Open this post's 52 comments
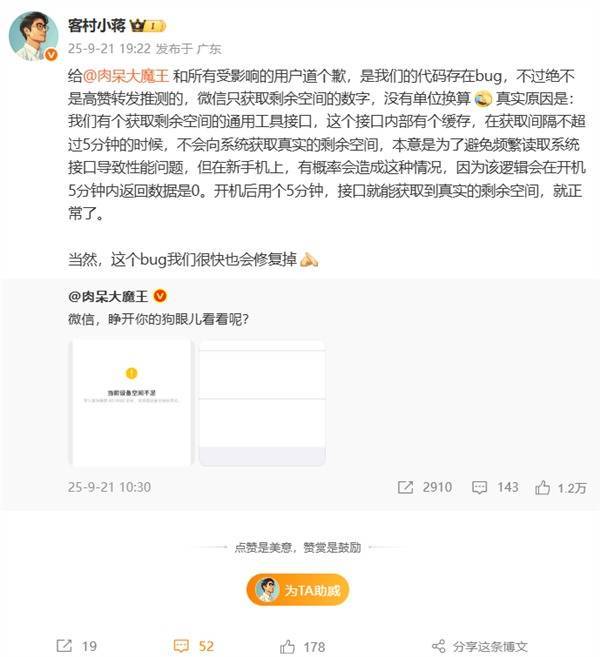The image size is (600, 657). point(194,646)
